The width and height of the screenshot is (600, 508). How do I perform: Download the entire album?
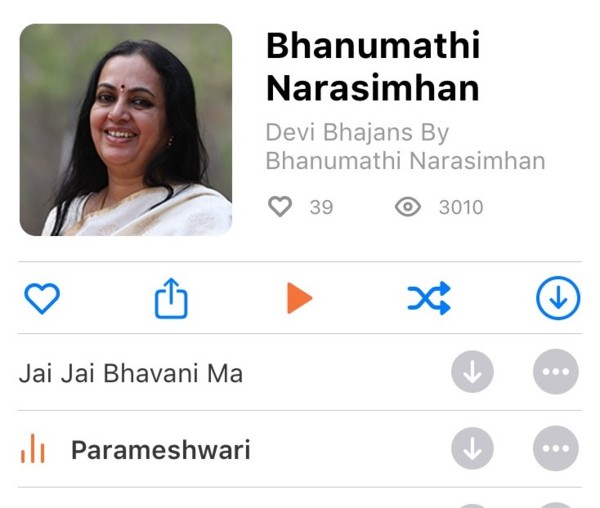(x=557, y=298)
